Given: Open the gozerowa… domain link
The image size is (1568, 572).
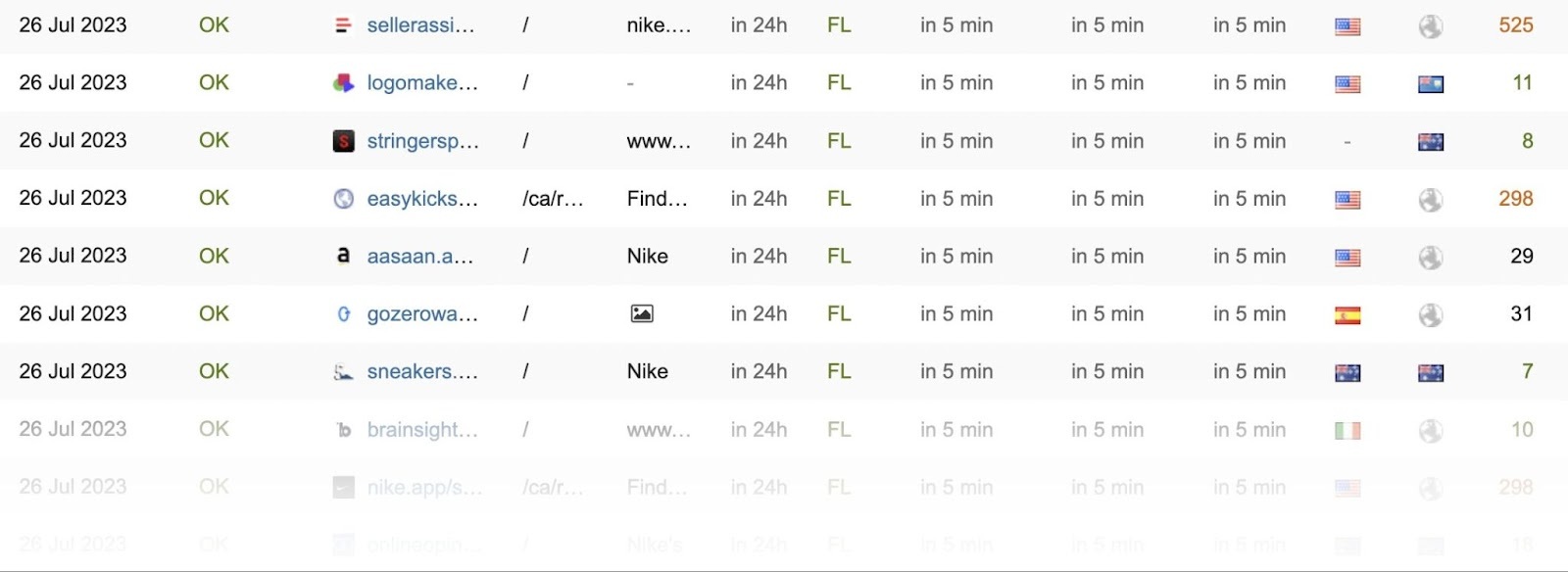Looking at the screenshot, I should pos(422,314).
